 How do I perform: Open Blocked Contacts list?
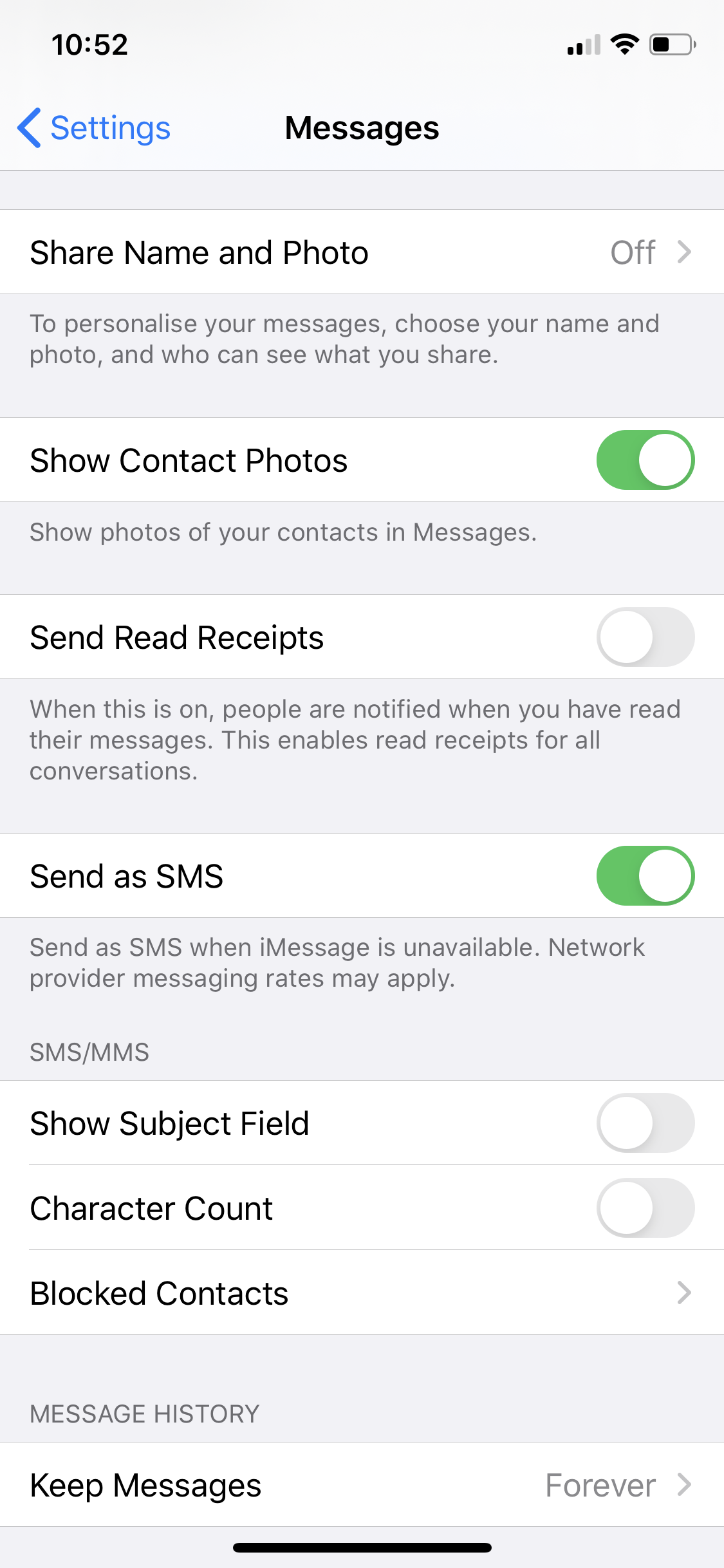coord(362,1293)
